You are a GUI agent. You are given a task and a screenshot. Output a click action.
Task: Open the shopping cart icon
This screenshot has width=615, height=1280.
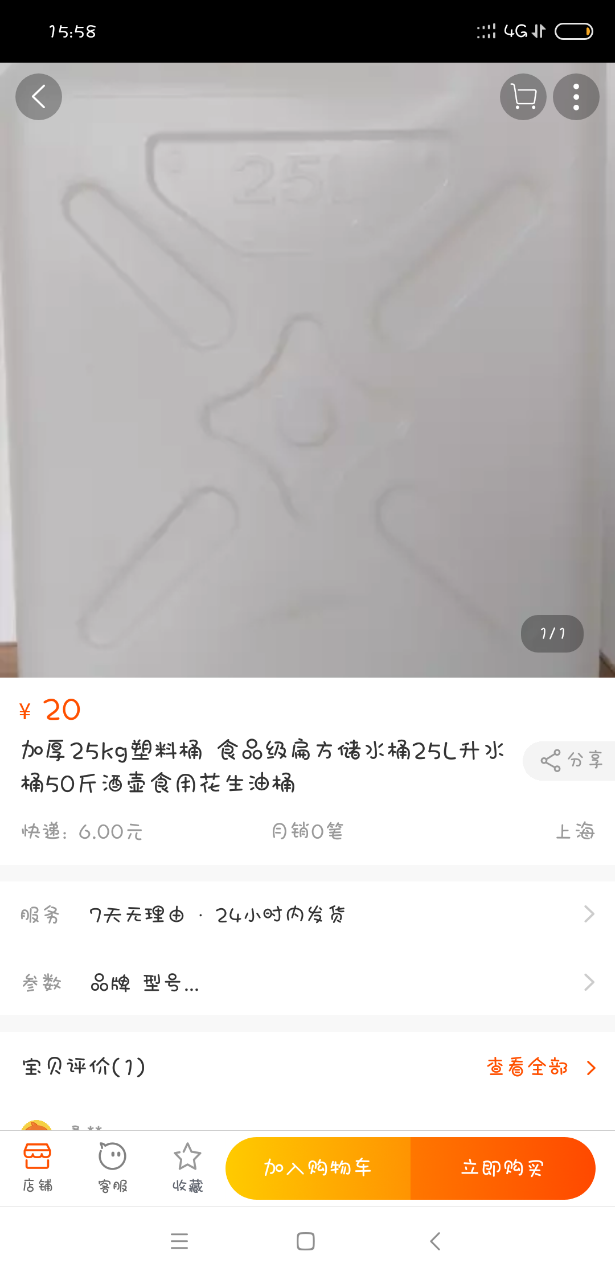point(523,97)
